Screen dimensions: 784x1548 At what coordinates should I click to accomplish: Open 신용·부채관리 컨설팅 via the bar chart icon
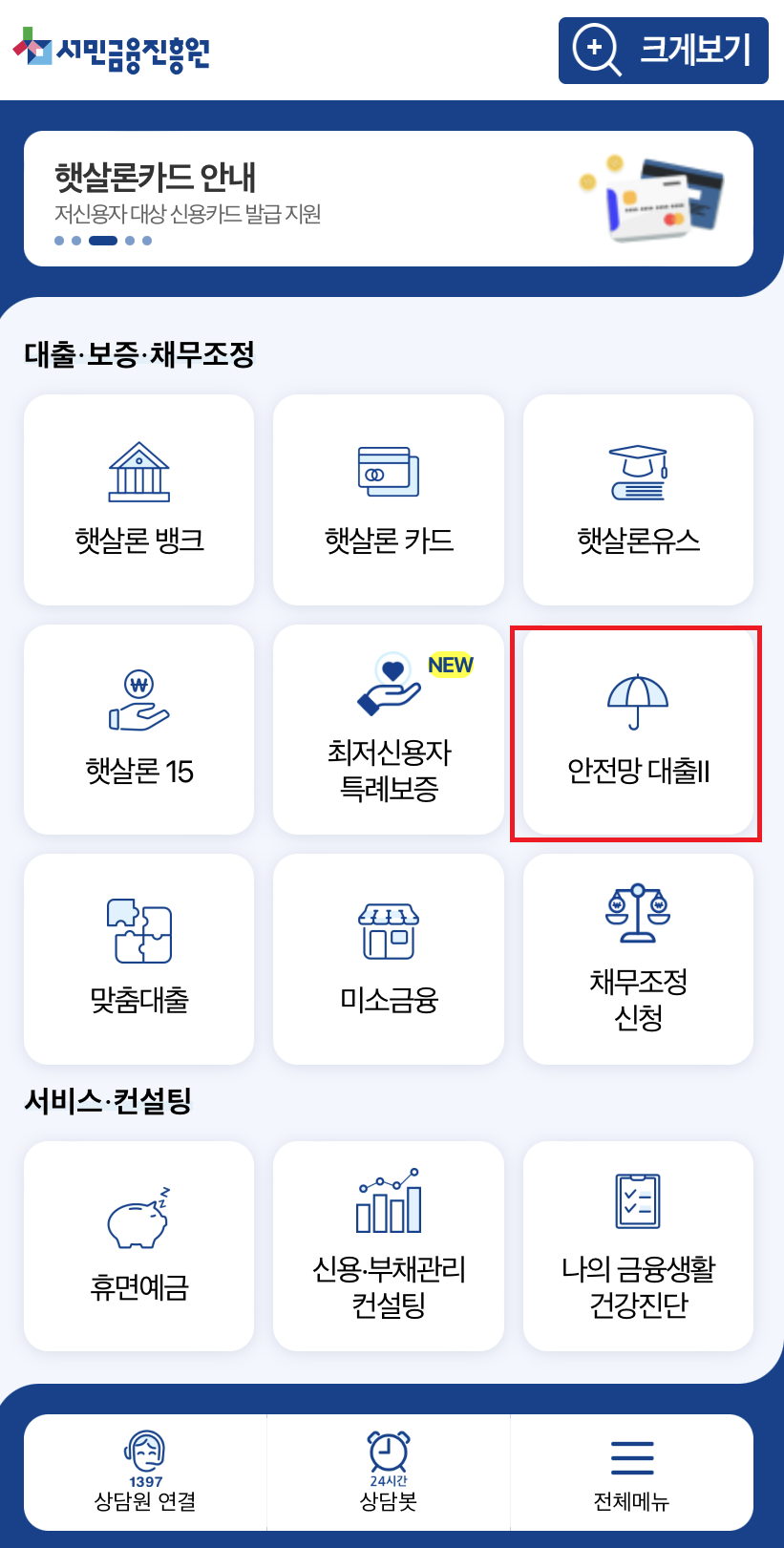(x=388, y=1199)
